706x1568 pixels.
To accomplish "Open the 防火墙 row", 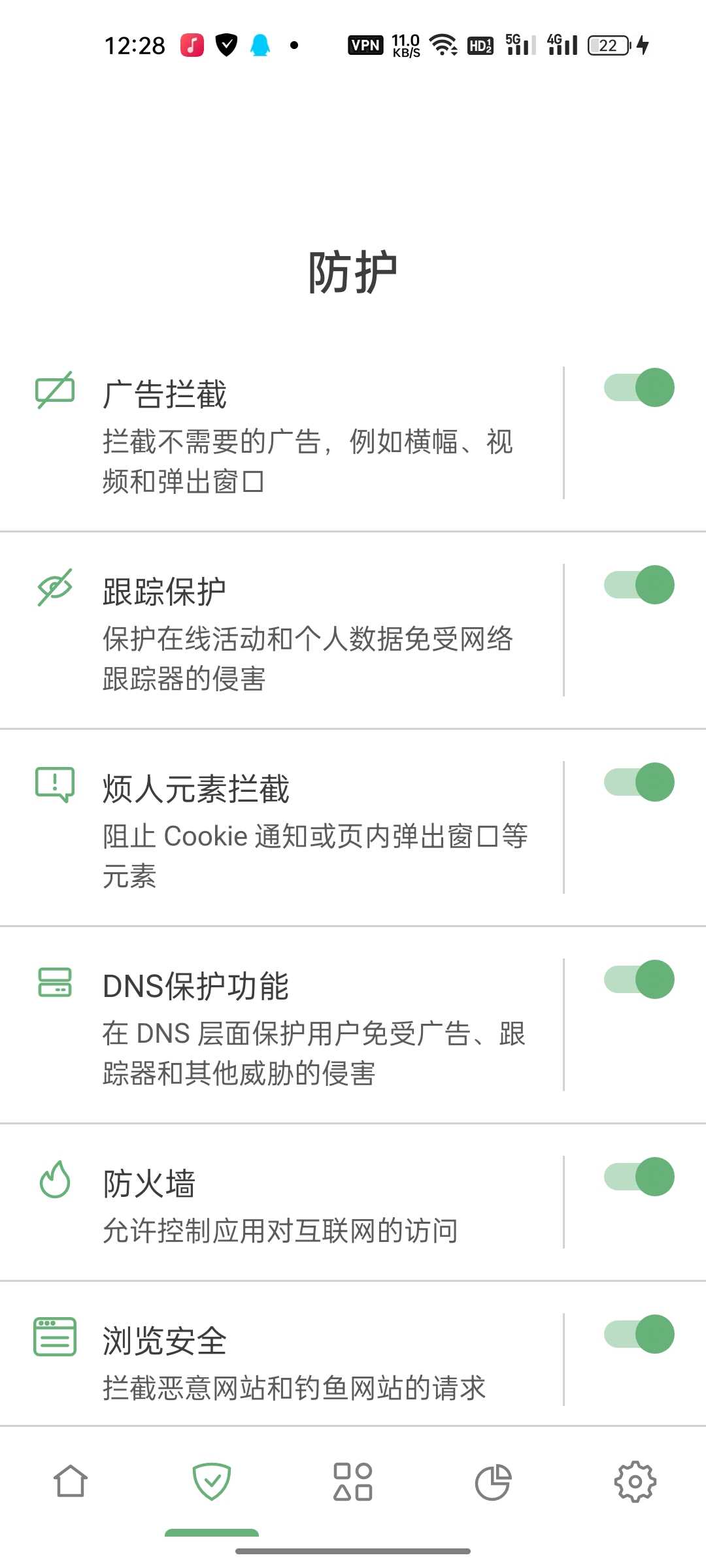I will pyautogui.click(x=281, y=1202).
